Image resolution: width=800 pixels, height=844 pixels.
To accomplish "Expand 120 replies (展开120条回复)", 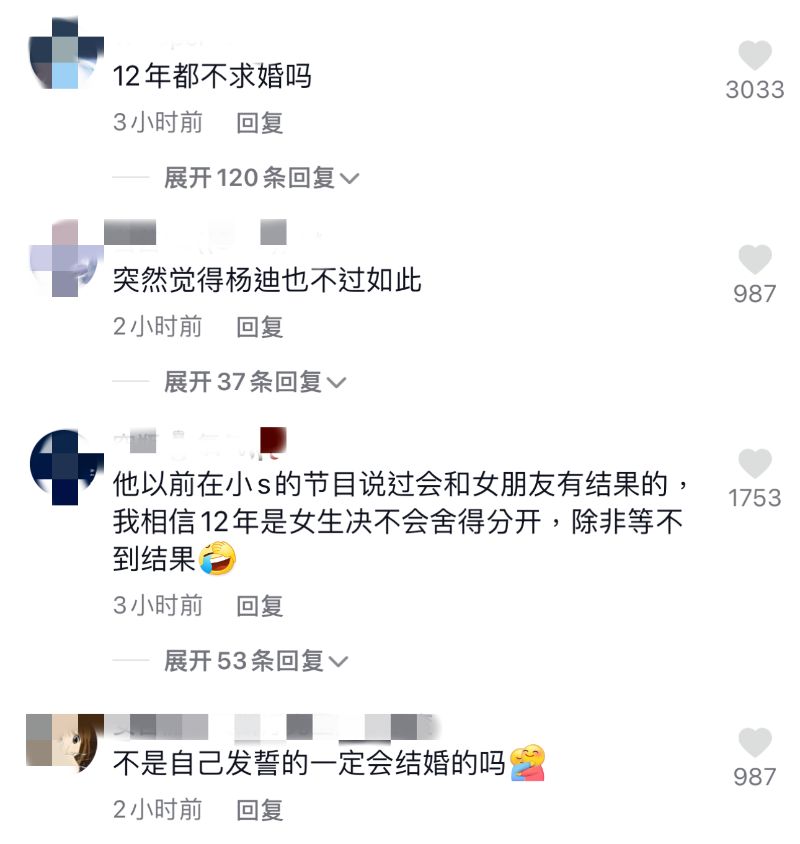I will pos(260,178).
